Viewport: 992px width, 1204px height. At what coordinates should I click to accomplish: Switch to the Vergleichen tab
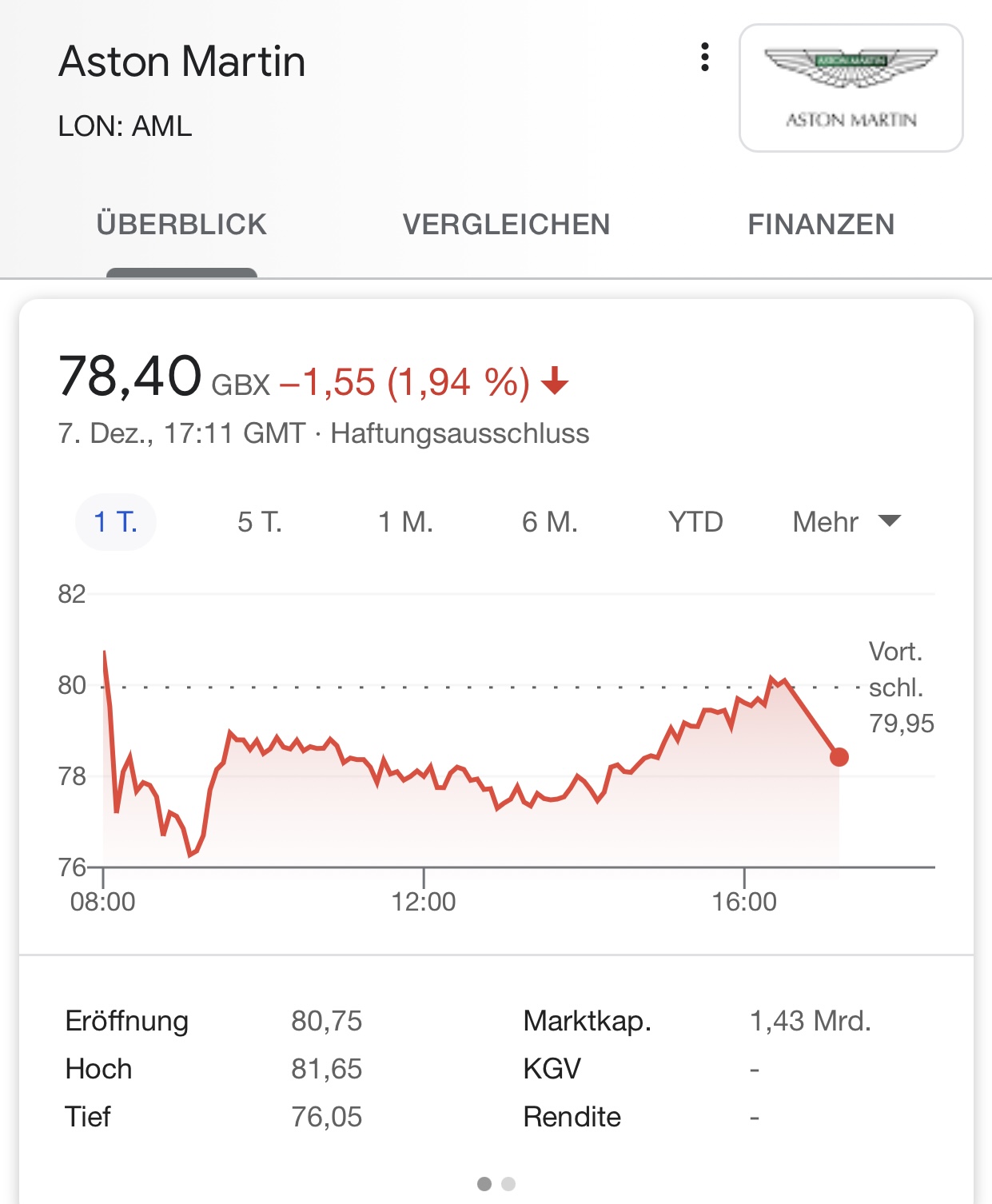(506, 225)
